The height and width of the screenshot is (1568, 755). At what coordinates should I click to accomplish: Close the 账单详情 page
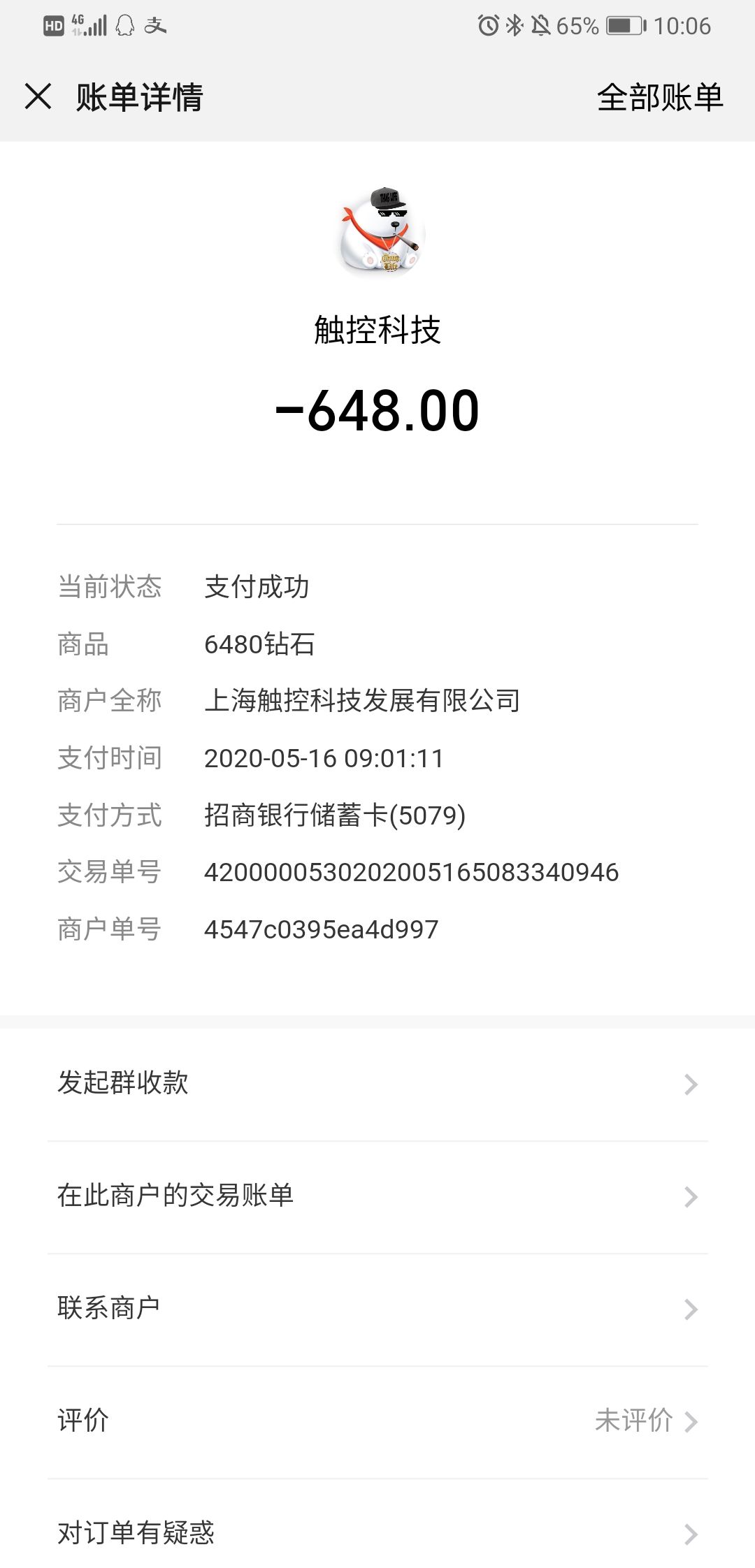point(38,96)
